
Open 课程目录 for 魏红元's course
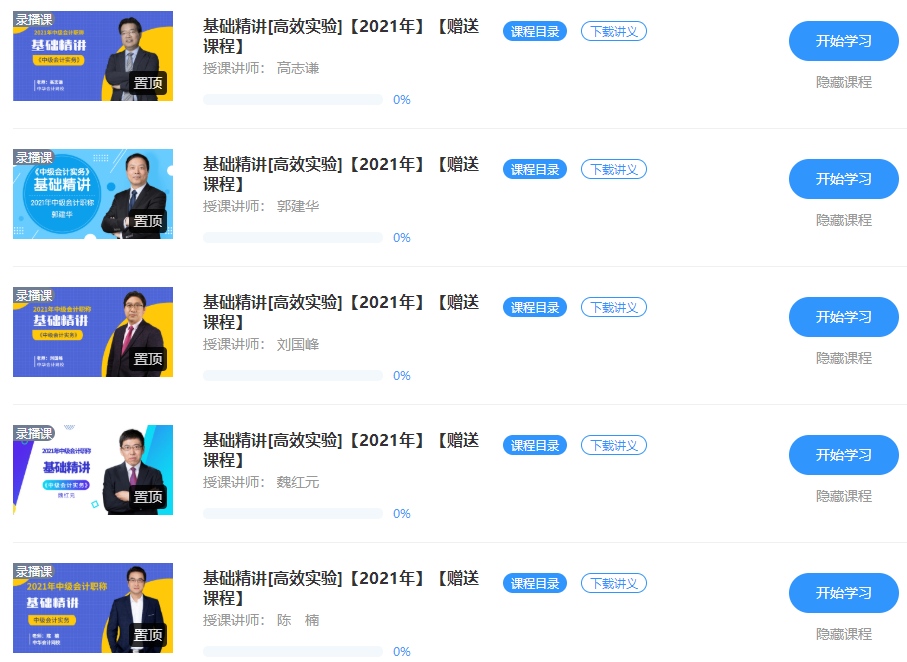tap(535, 445)
